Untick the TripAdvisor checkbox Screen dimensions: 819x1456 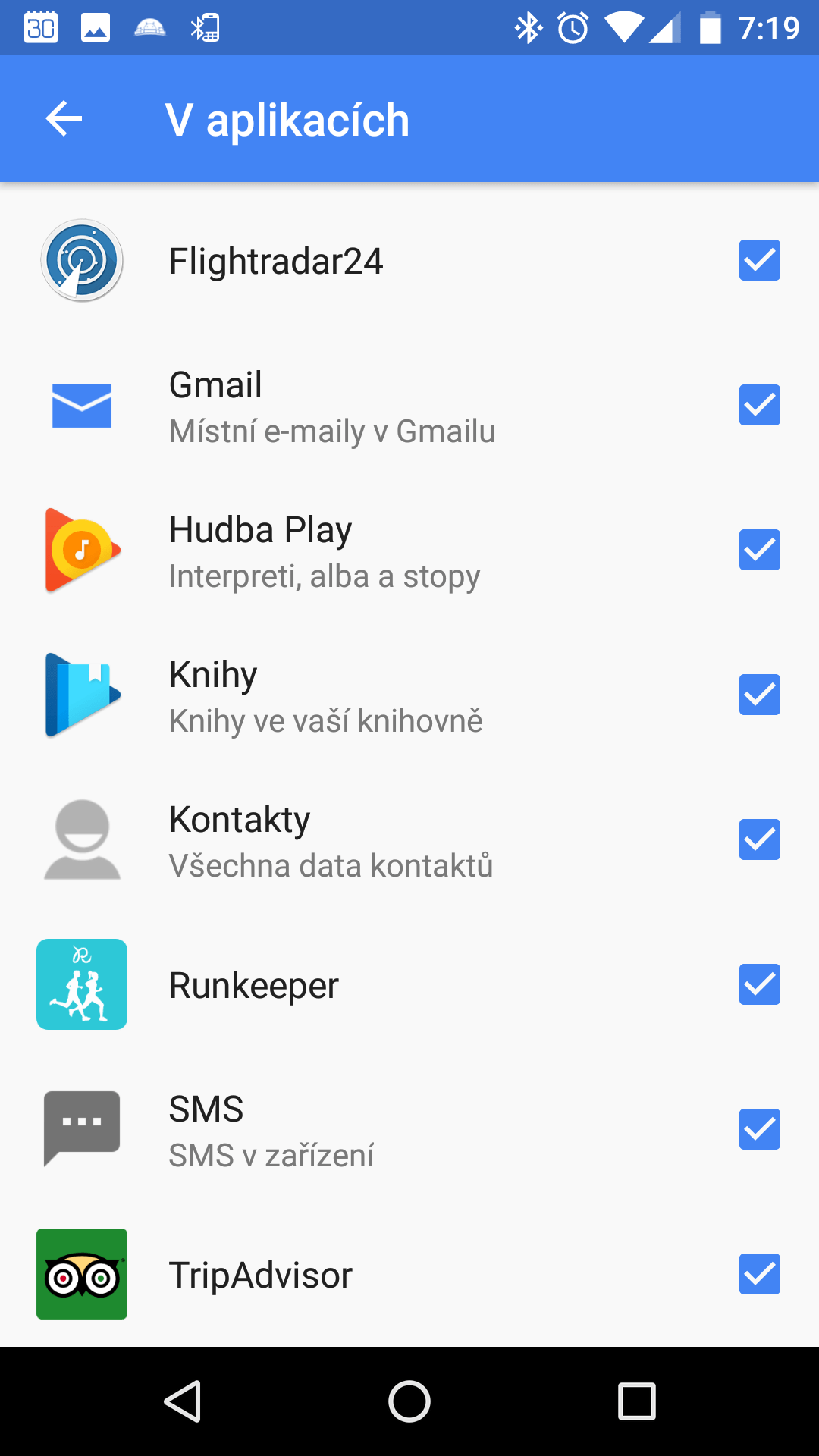759,1274
